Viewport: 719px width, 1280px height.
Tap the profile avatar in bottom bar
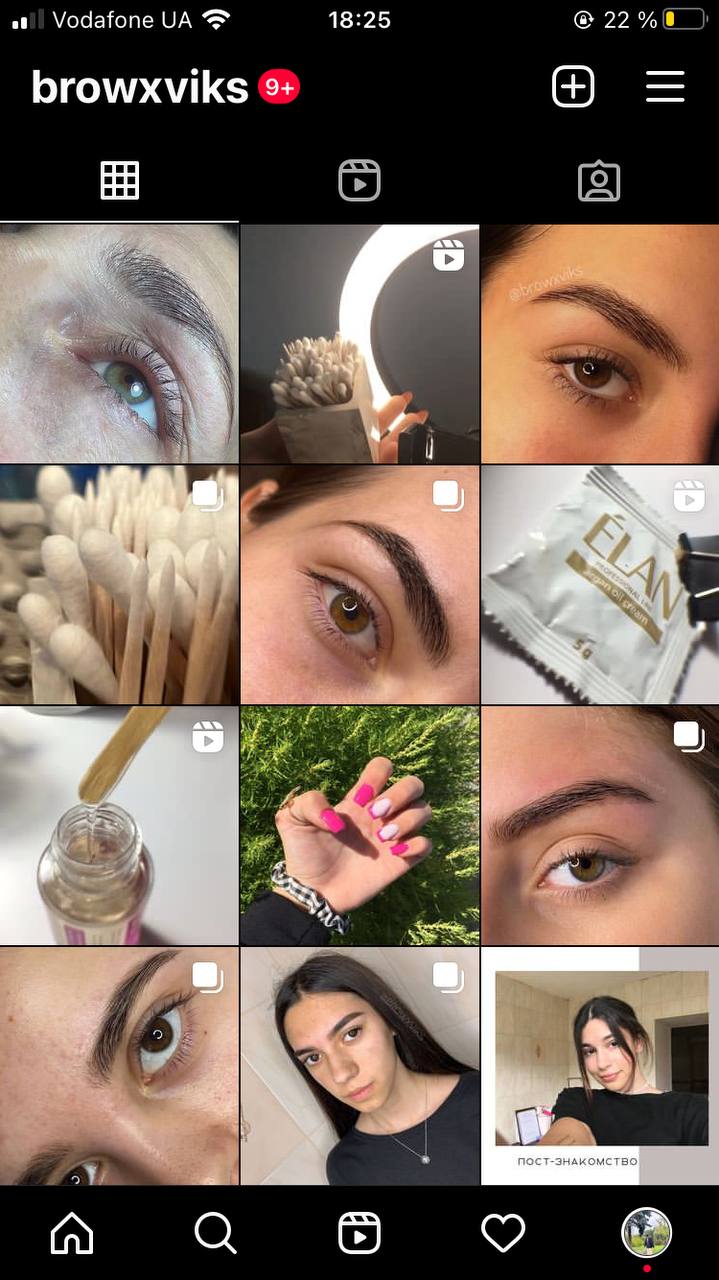(x=647, y=1233)
